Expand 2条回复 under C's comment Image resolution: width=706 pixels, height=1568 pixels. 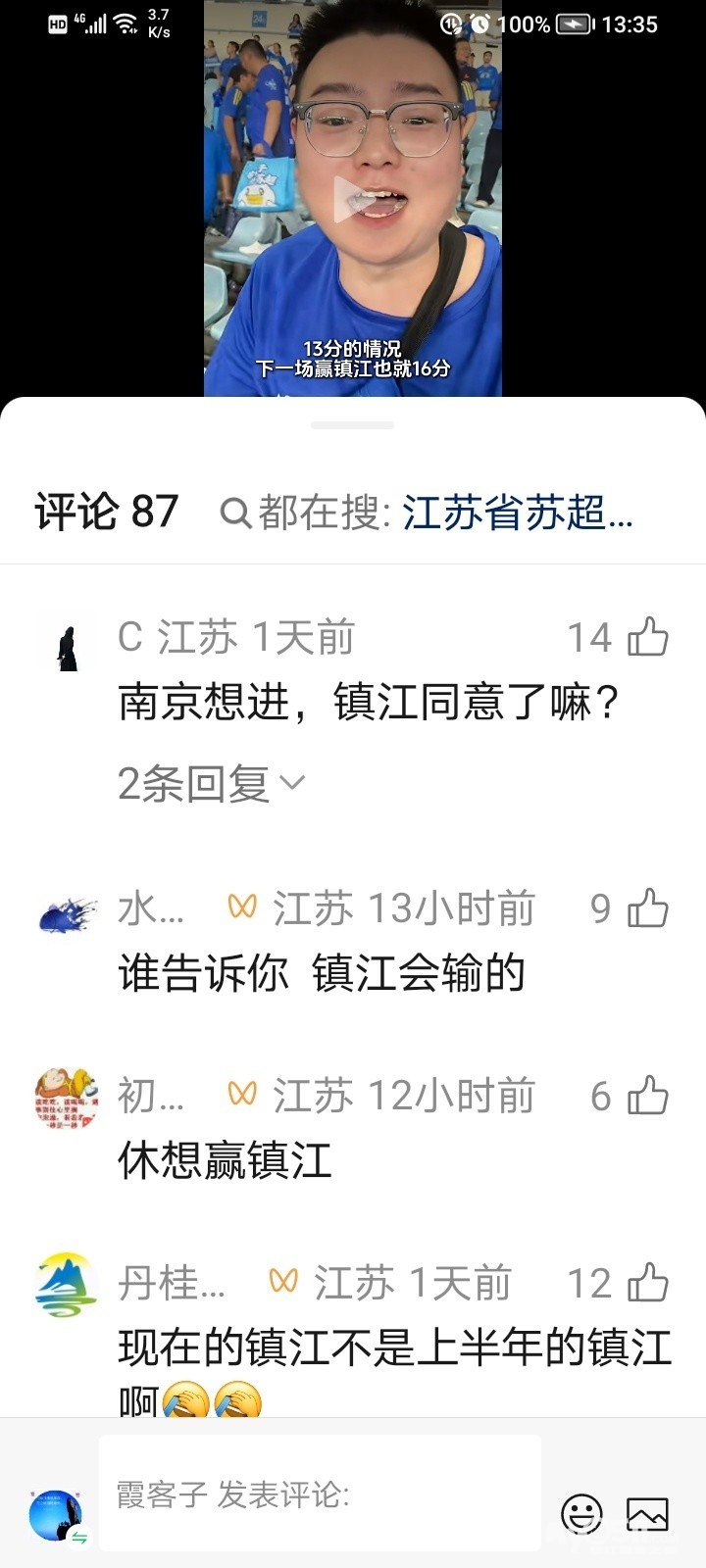coord(212,784)
